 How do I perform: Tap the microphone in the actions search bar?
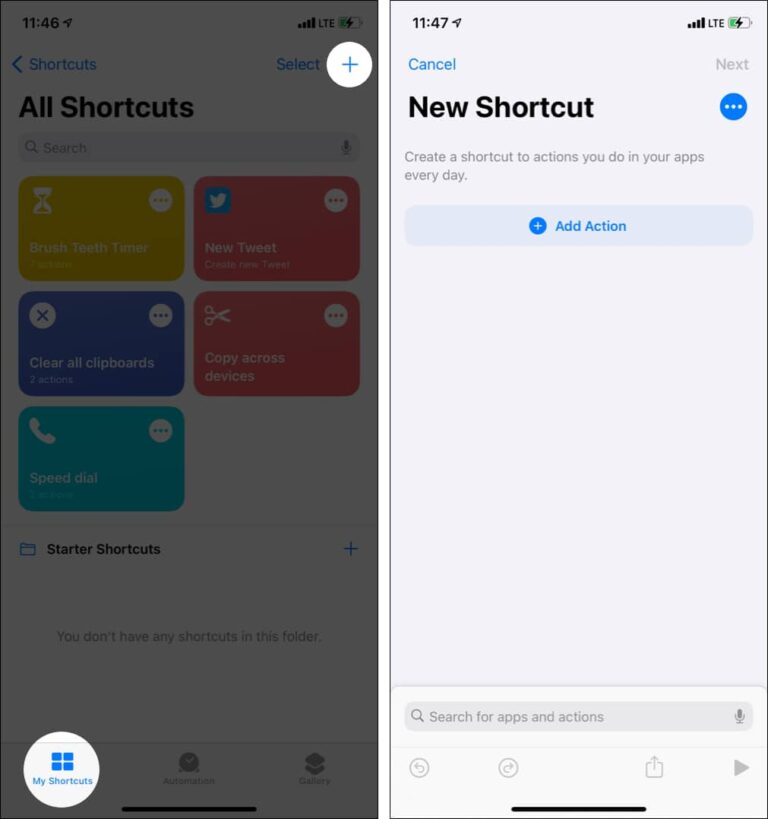tap(739, 716)
